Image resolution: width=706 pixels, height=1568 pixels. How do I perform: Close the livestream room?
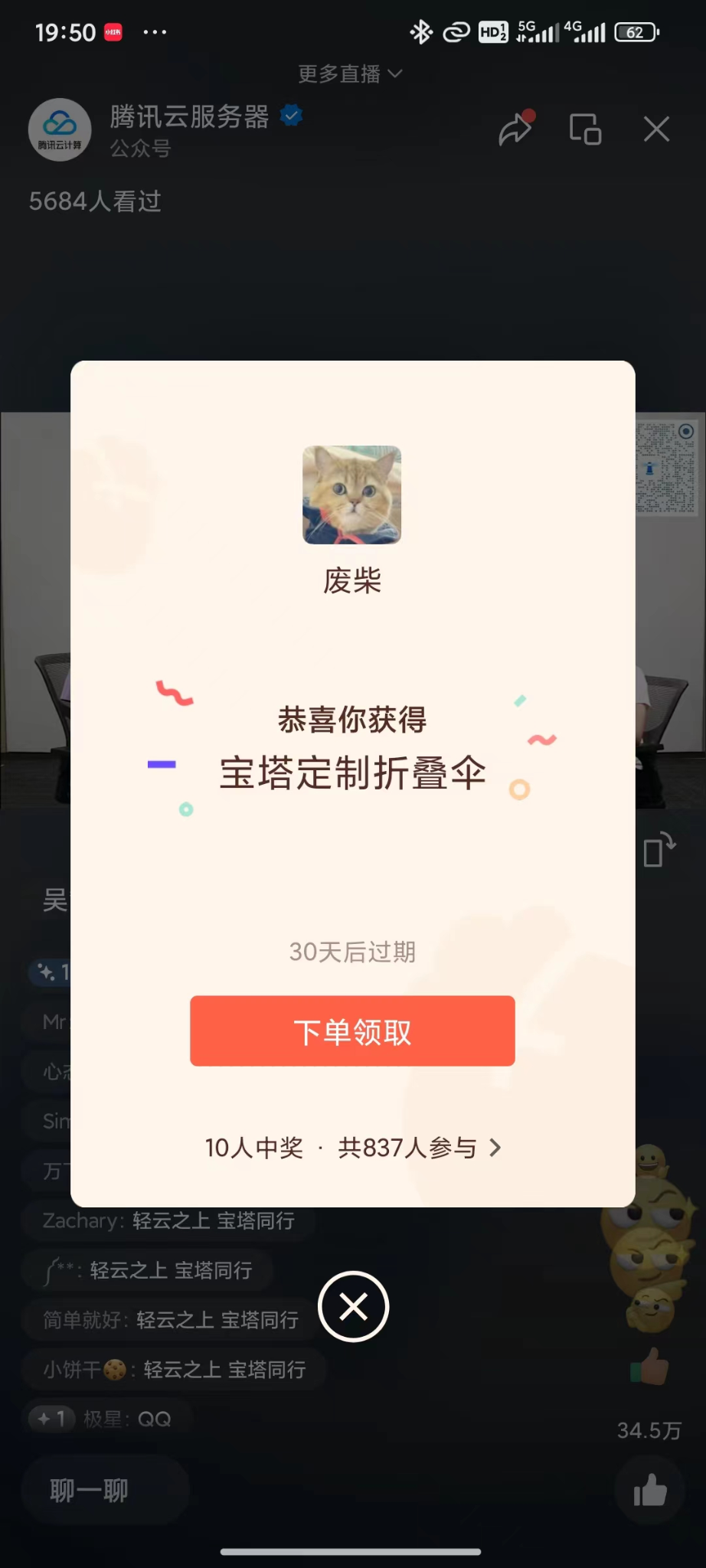656,129
